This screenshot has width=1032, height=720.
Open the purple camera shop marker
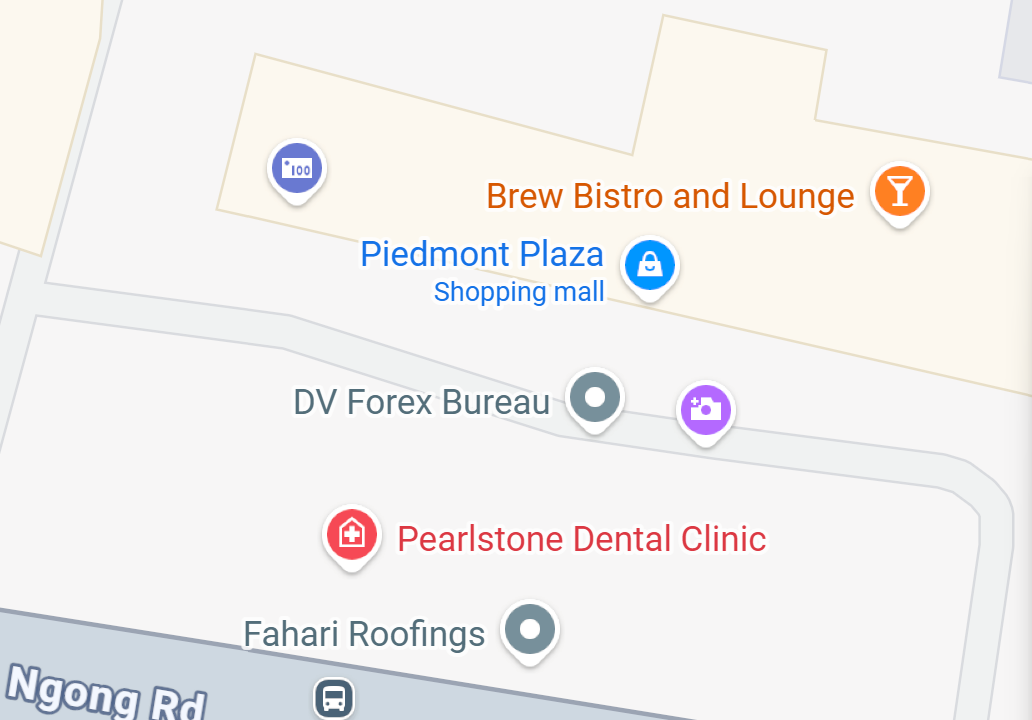click(706, 409)
